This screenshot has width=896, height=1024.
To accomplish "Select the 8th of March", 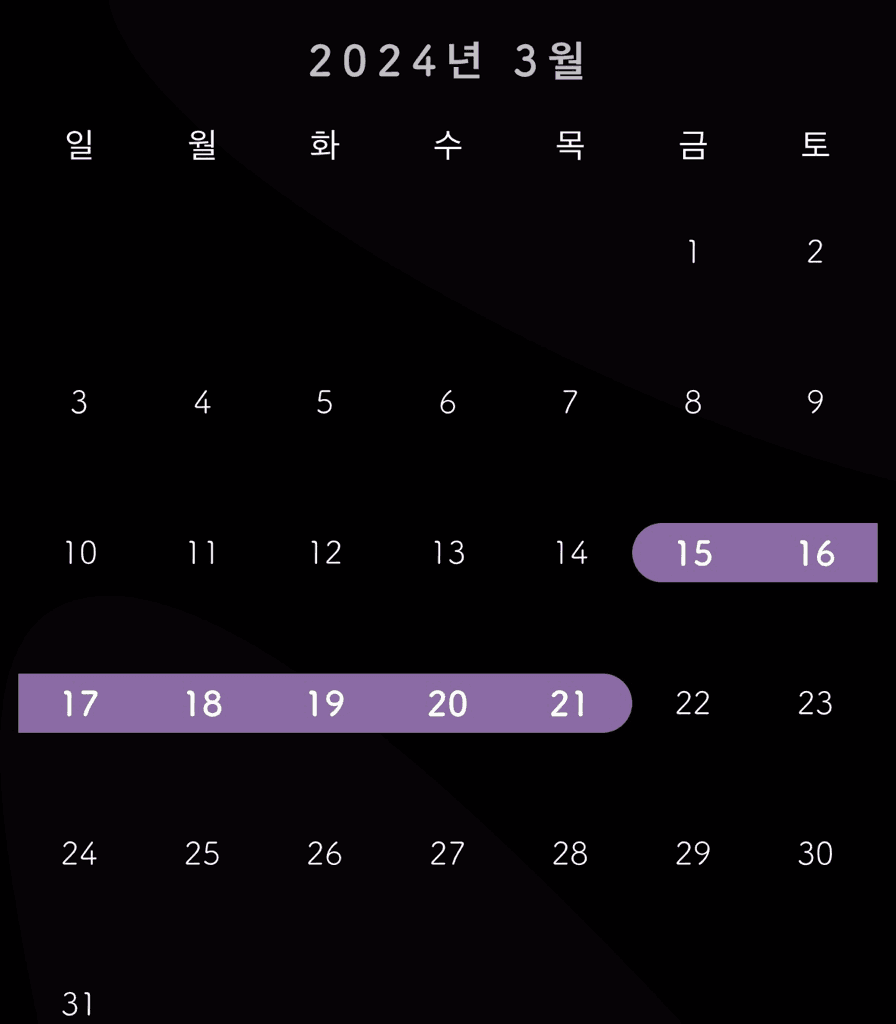I will click(692, 402).
